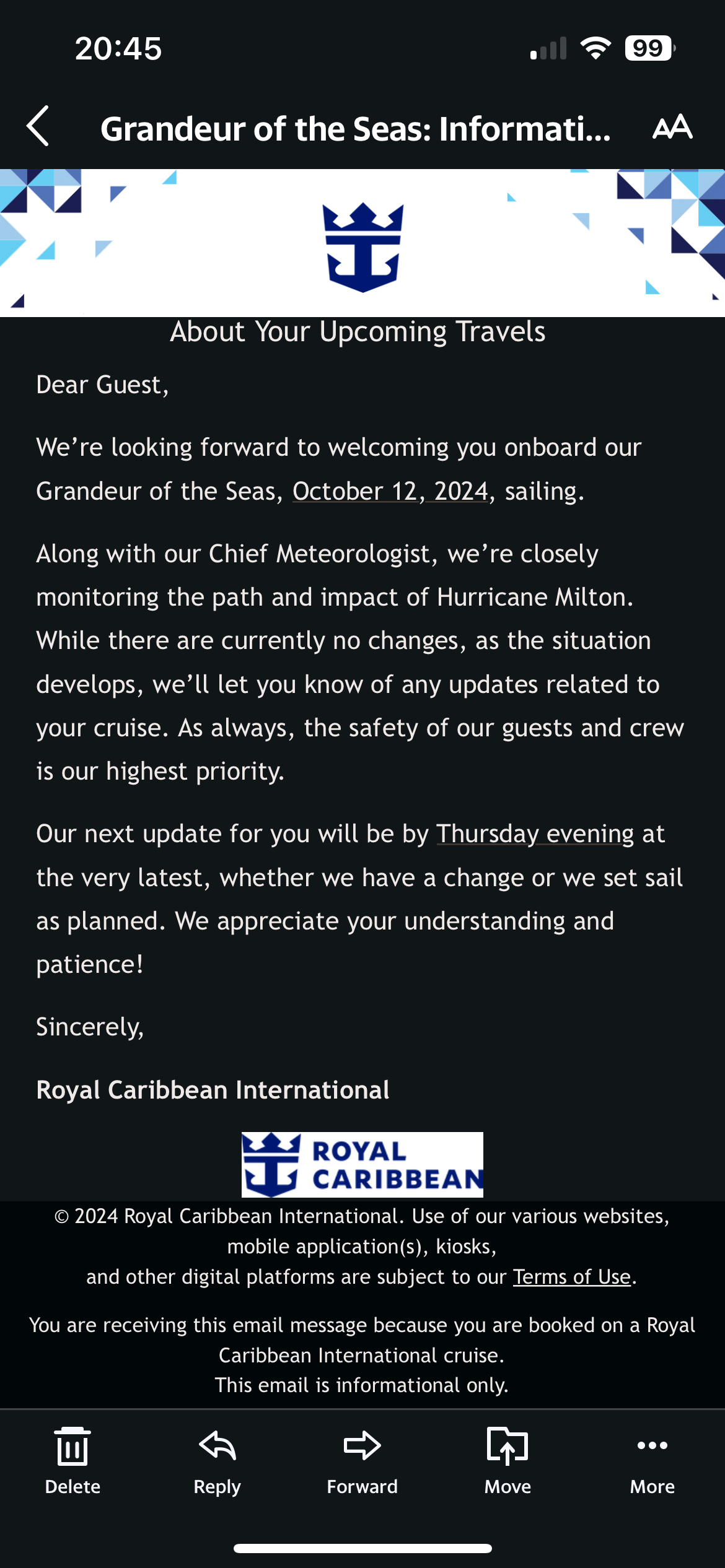Screen dimensions: 725x1568
Task: Tap the October 12, 2024 date link
Action: [x=390, y=491]
